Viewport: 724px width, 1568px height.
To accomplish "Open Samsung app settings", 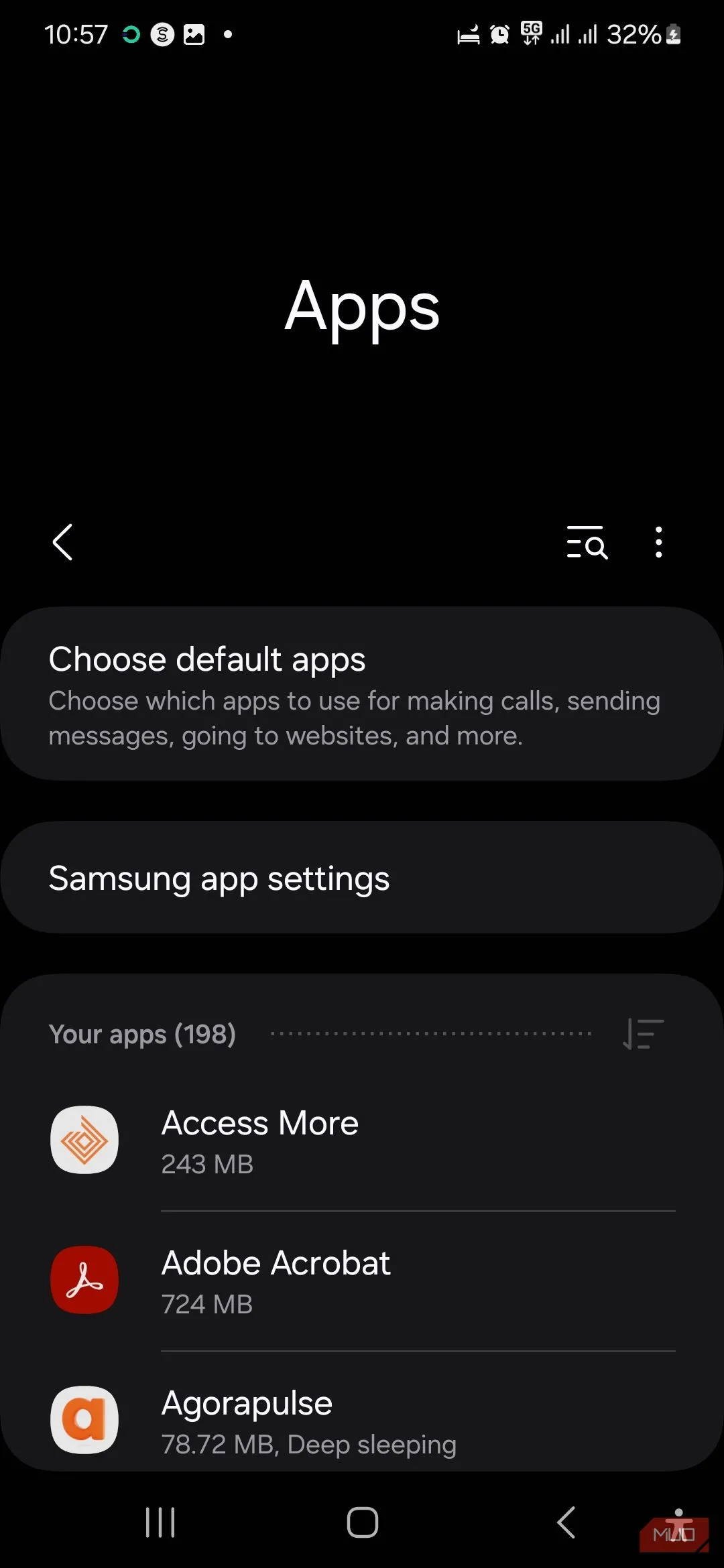I will pyautogui.click(x=362, y=878).
